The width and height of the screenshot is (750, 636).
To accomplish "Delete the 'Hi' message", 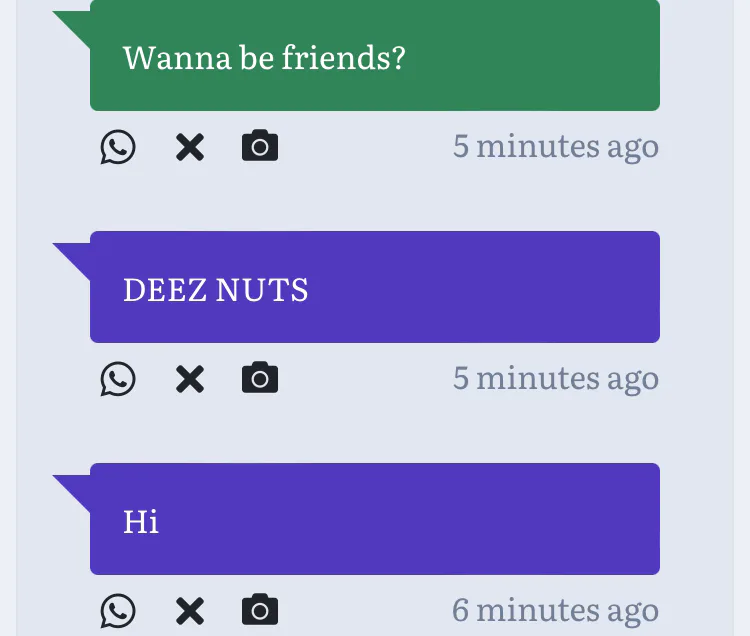I will coord(189,610).
